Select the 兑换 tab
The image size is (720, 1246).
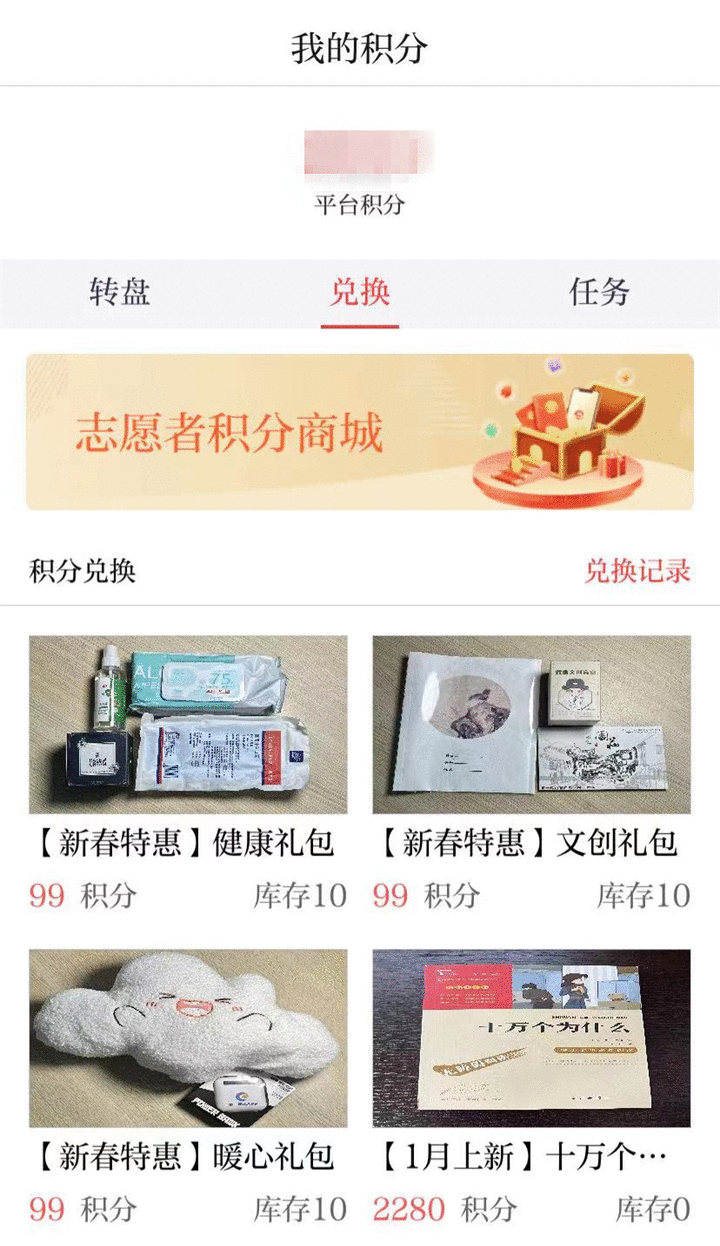[x=360, y=292]
